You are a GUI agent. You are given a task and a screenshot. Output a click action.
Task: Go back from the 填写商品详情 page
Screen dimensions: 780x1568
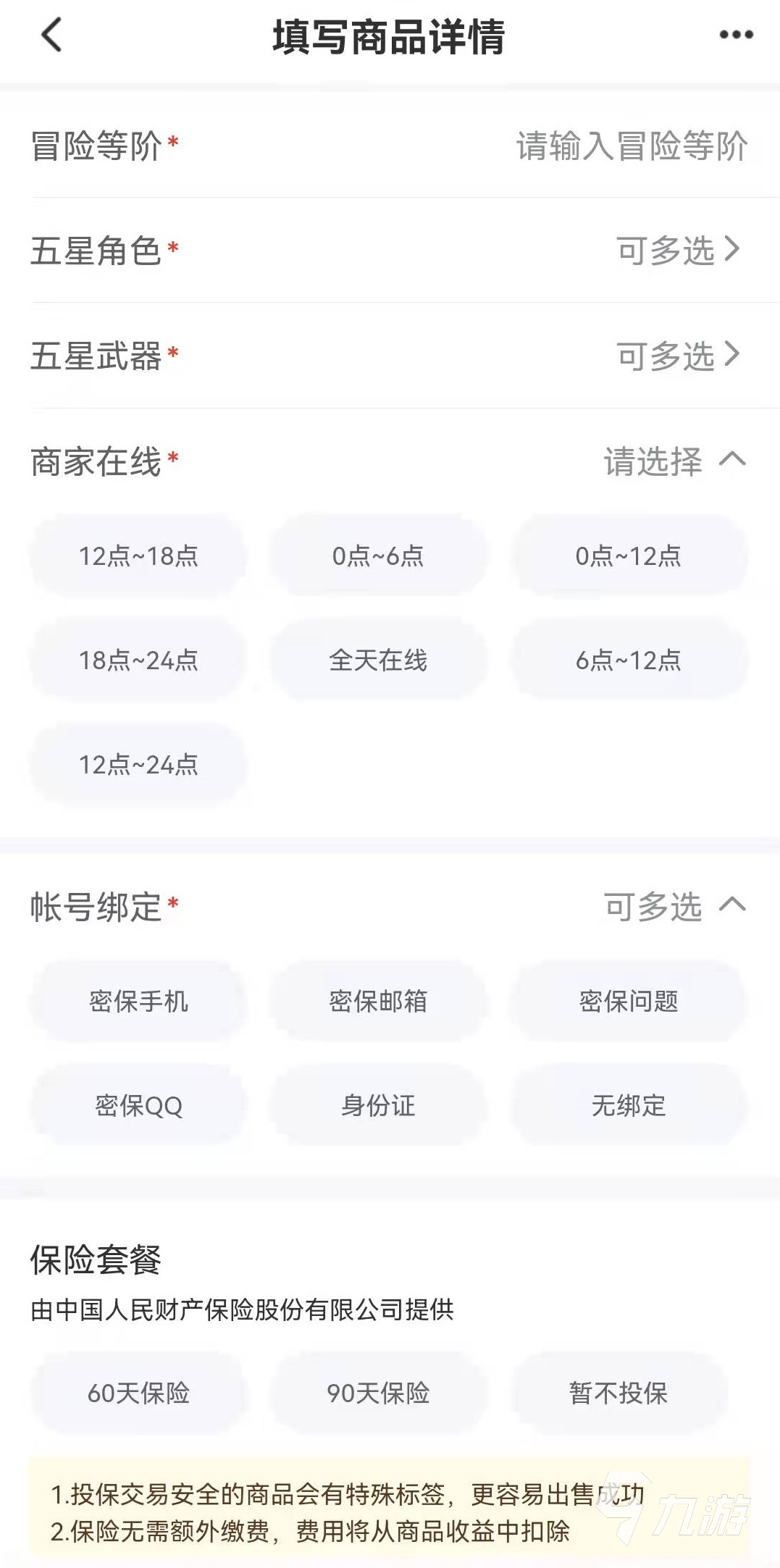[x=52, y=35]
